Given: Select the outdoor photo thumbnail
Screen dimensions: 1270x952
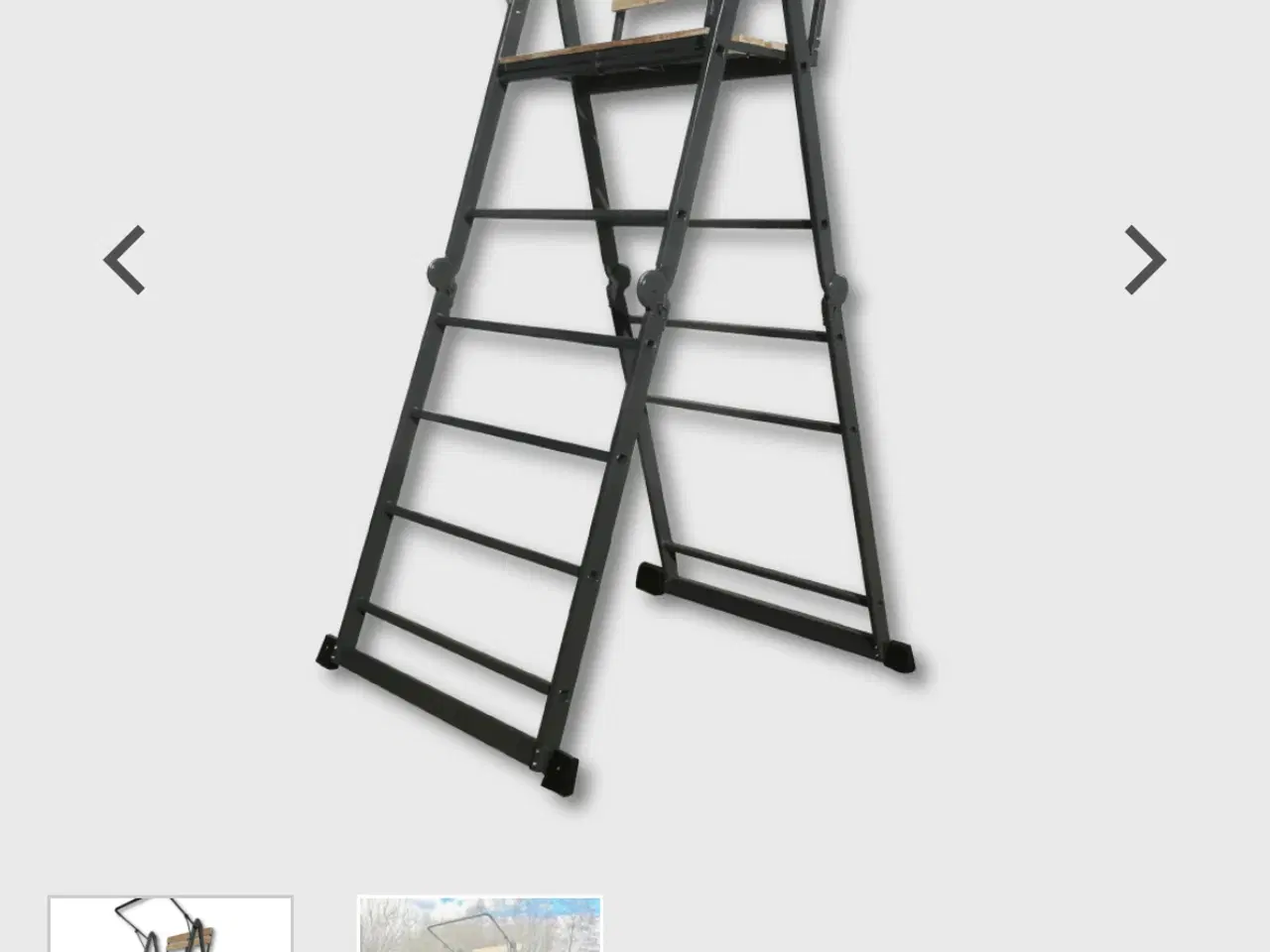Looking at the screenshot, I should click(479, 924).
